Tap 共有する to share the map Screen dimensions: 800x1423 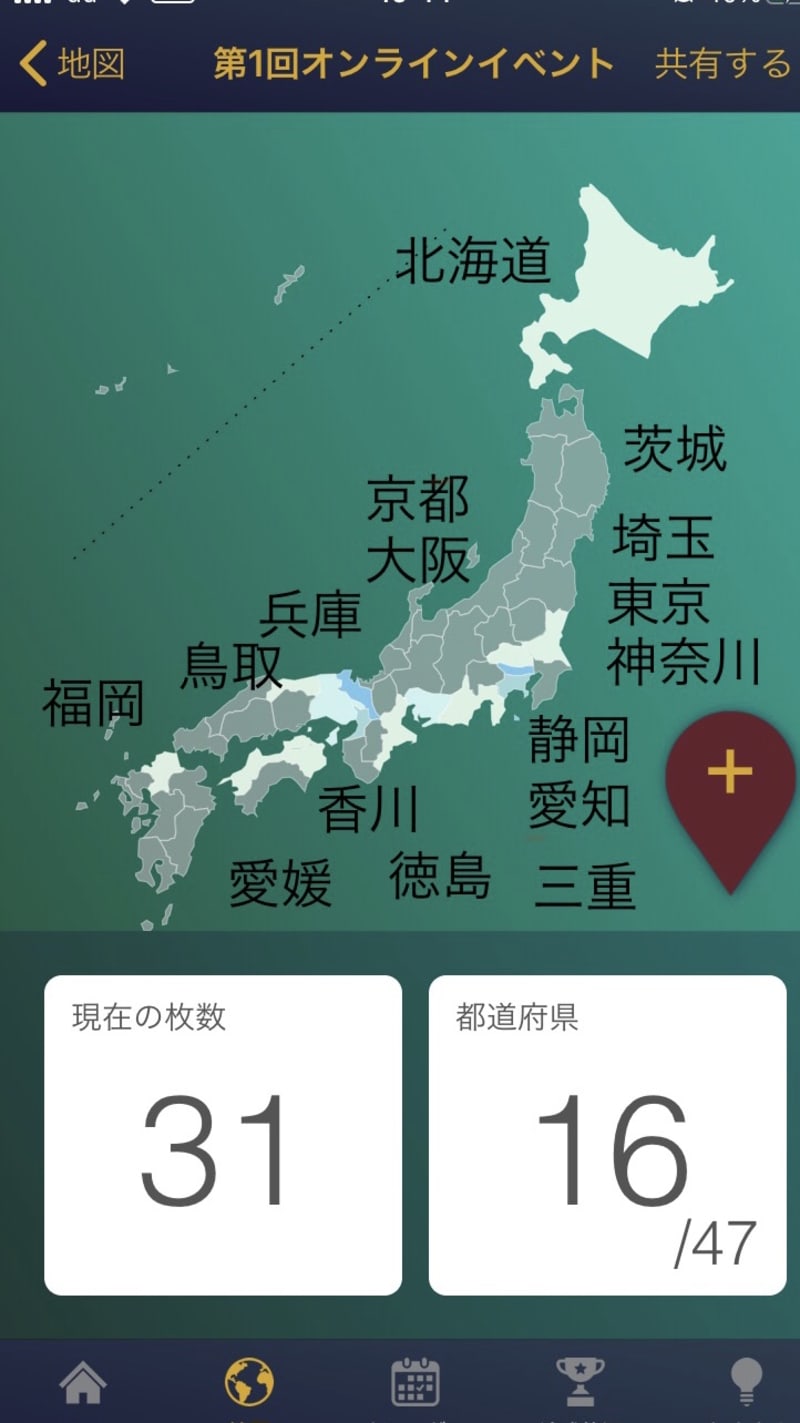point(722,64)
